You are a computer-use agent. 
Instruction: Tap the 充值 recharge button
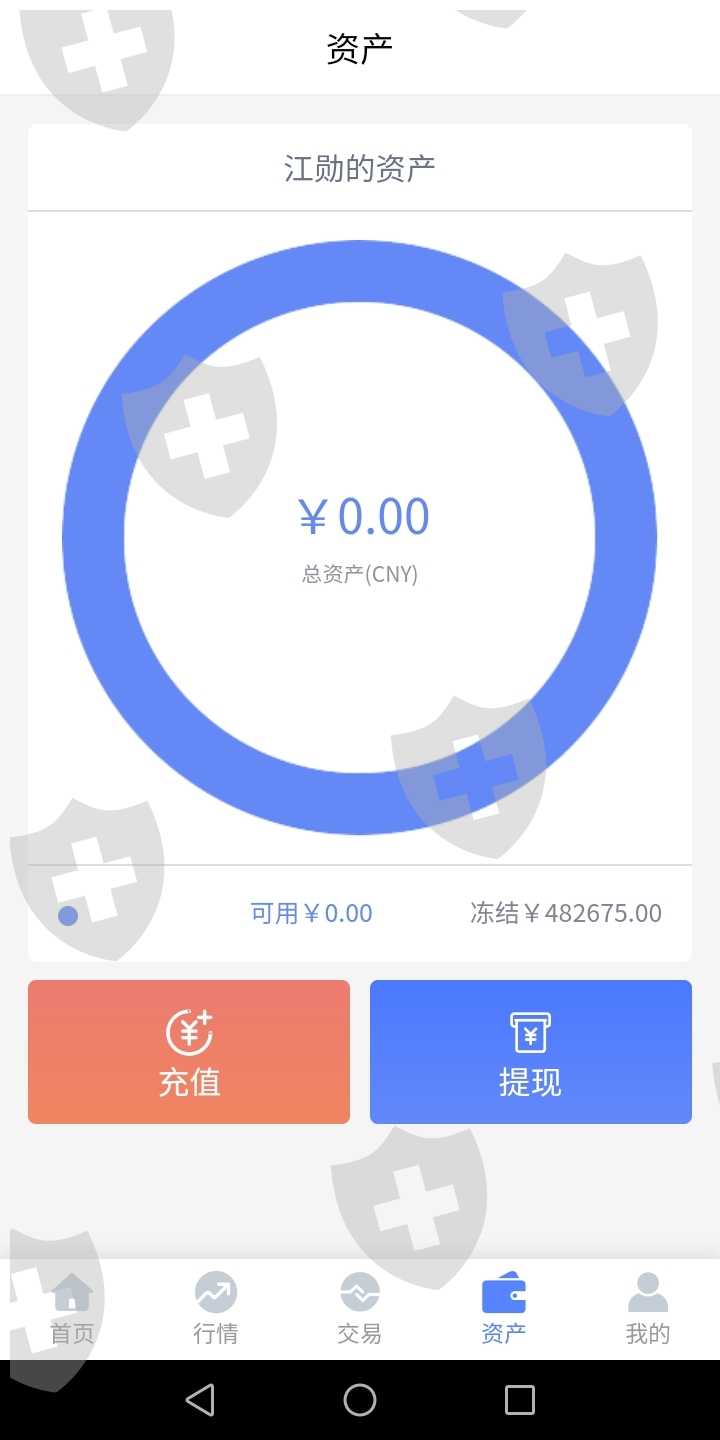tap(189, 1052)
